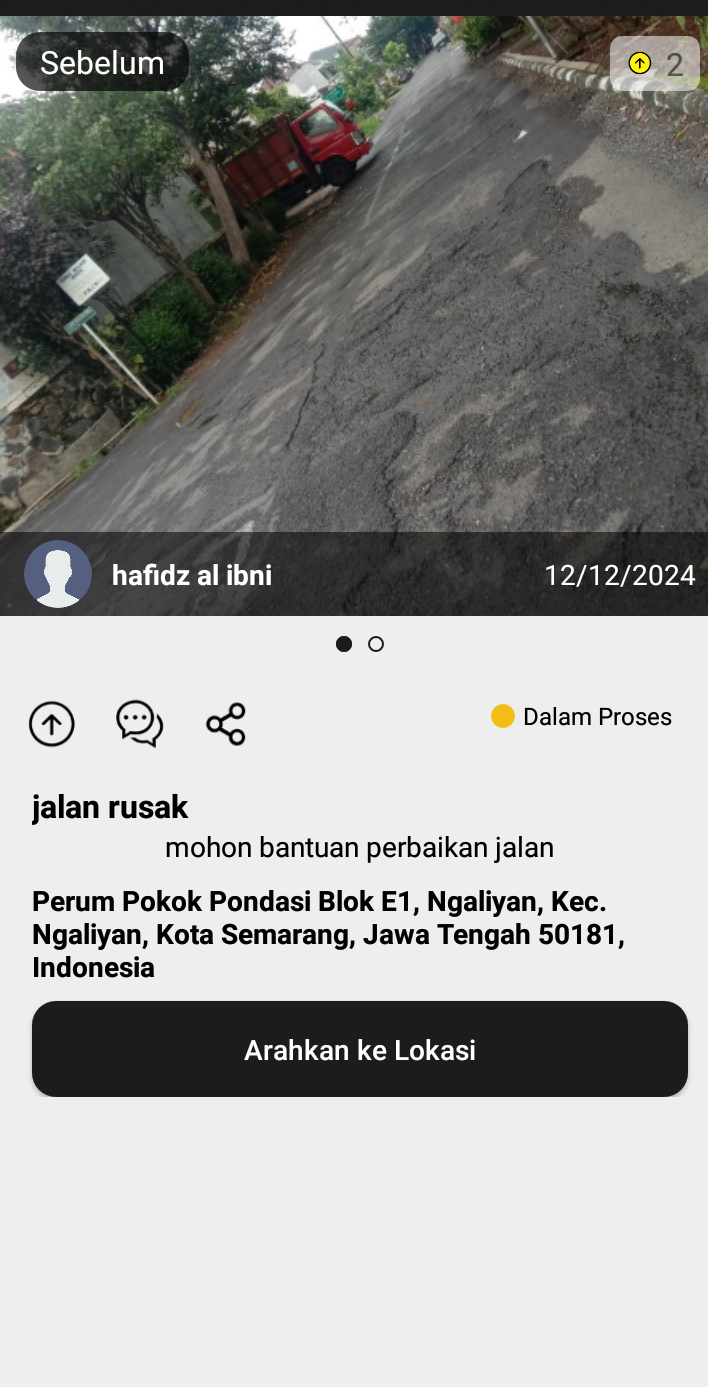The height and width of the screenshot is (1387, 708).
Task: Upvote this jalan rusak report
Action: point(51,724)
